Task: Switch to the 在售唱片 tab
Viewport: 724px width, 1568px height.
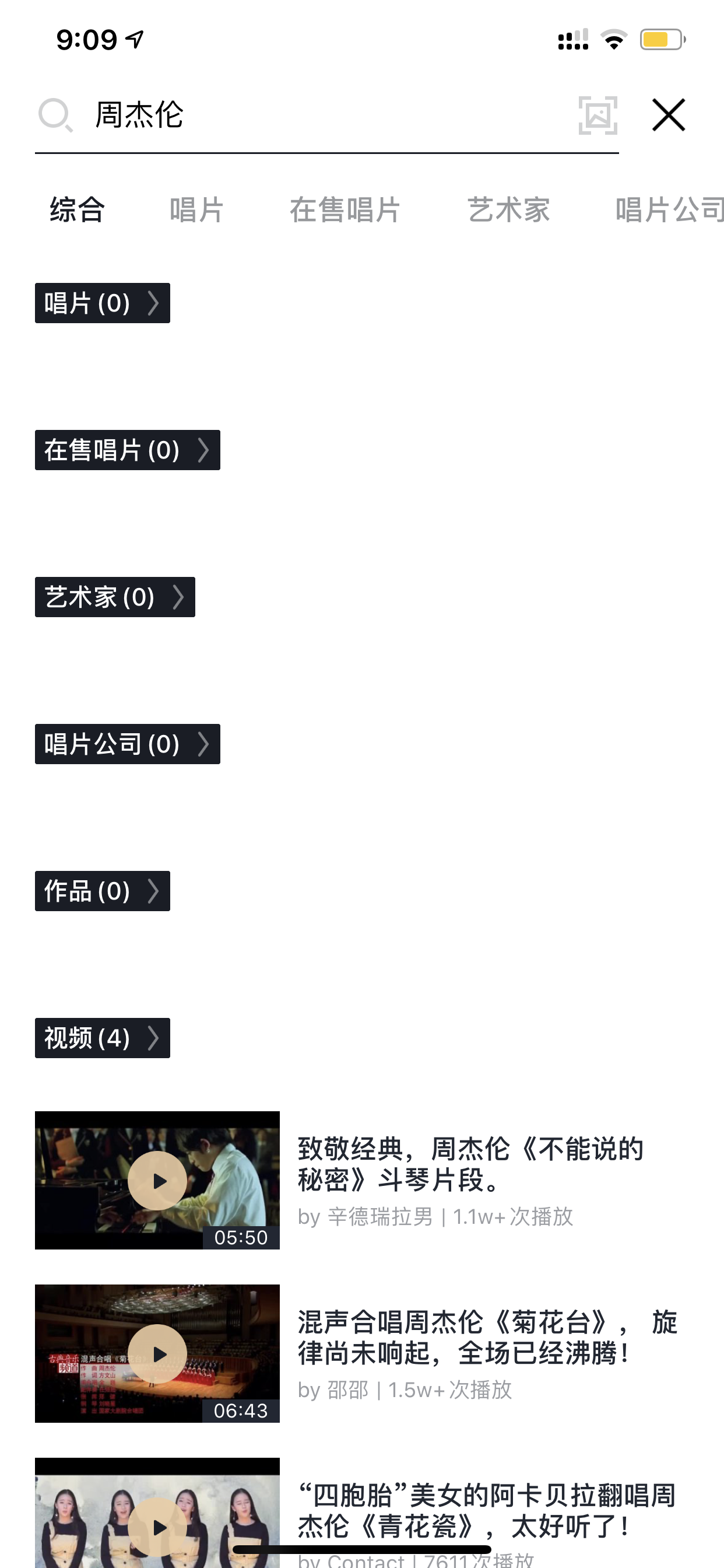Action: pyautogui.click(x=345, y=209)
